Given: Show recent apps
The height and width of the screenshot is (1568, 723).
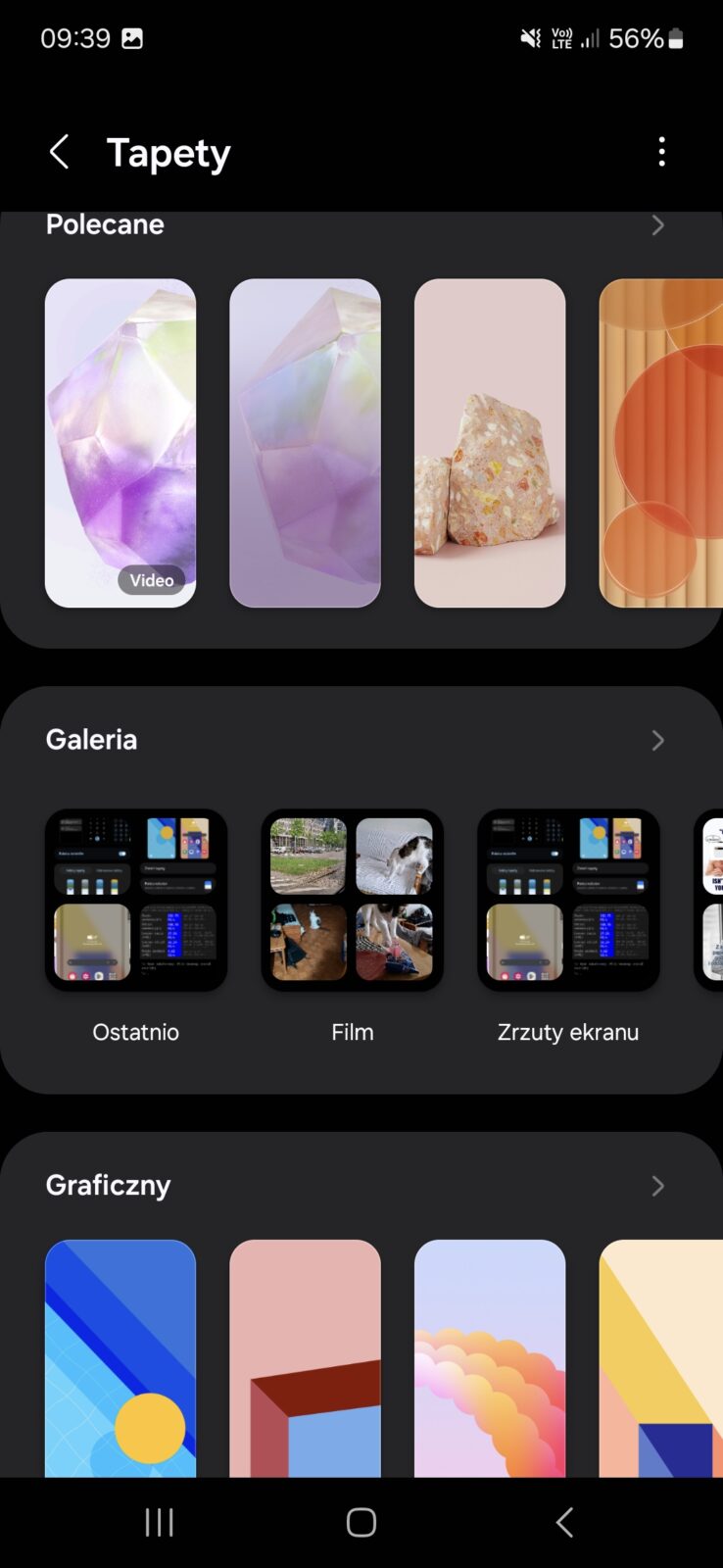Looking at the screenshot, I should (159, 1522).
